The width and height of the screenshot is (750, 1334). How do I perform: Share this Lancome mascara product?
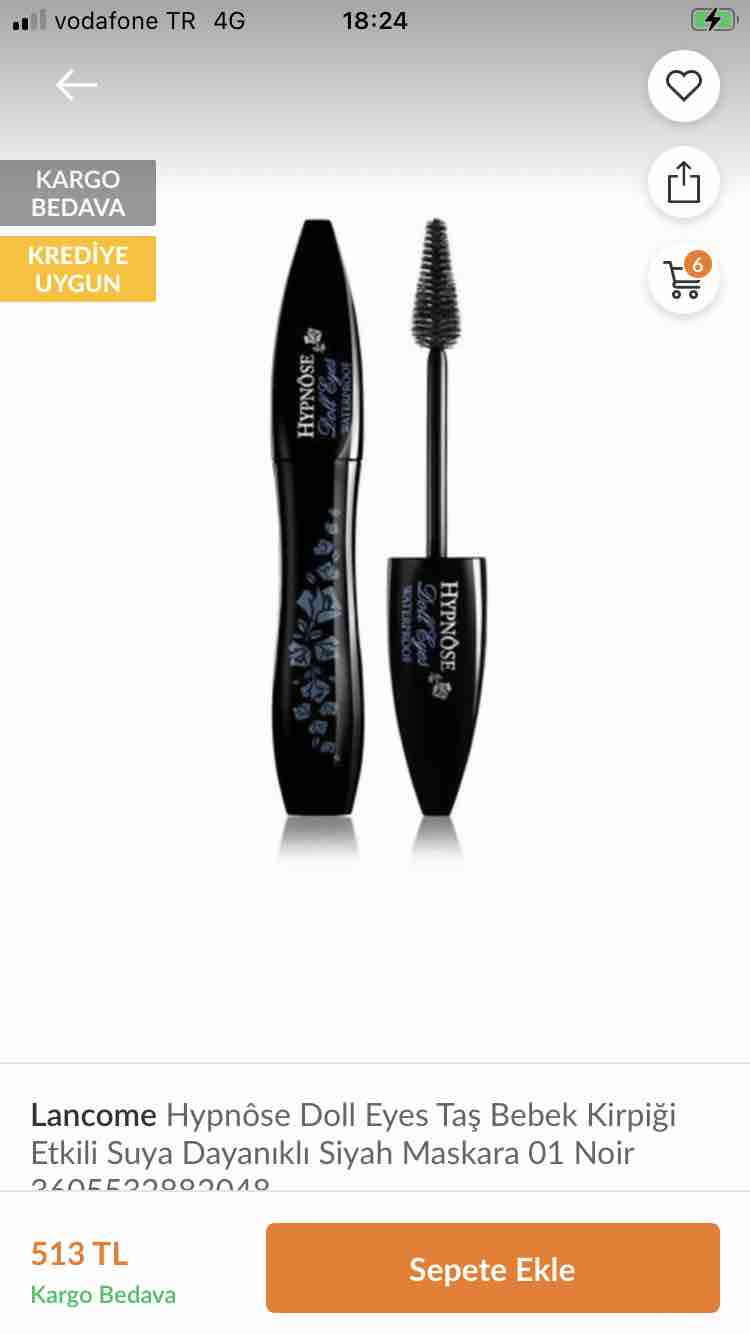click(684, 182)
